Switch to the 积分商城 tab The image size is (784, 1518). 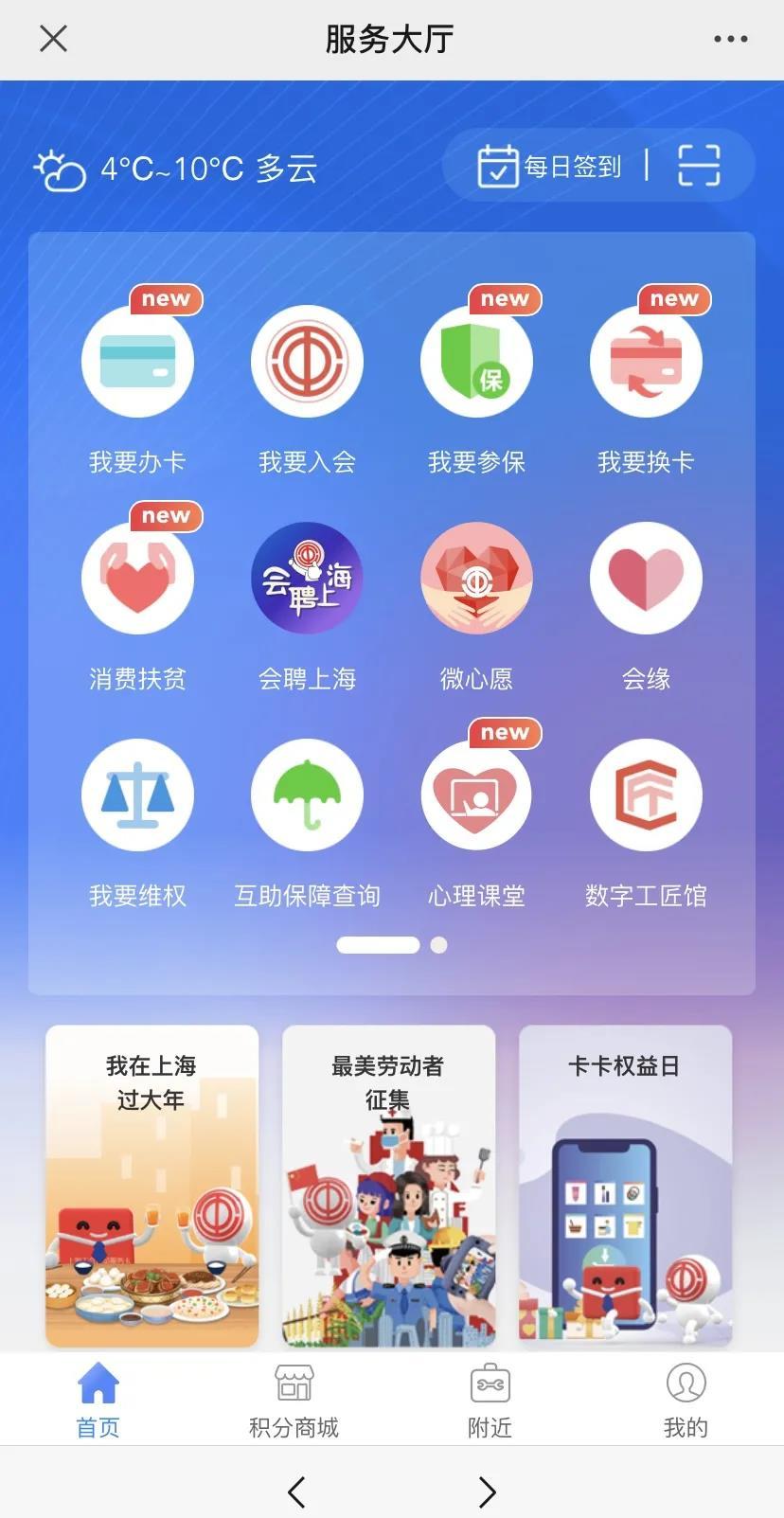[x=294, y=1400]
